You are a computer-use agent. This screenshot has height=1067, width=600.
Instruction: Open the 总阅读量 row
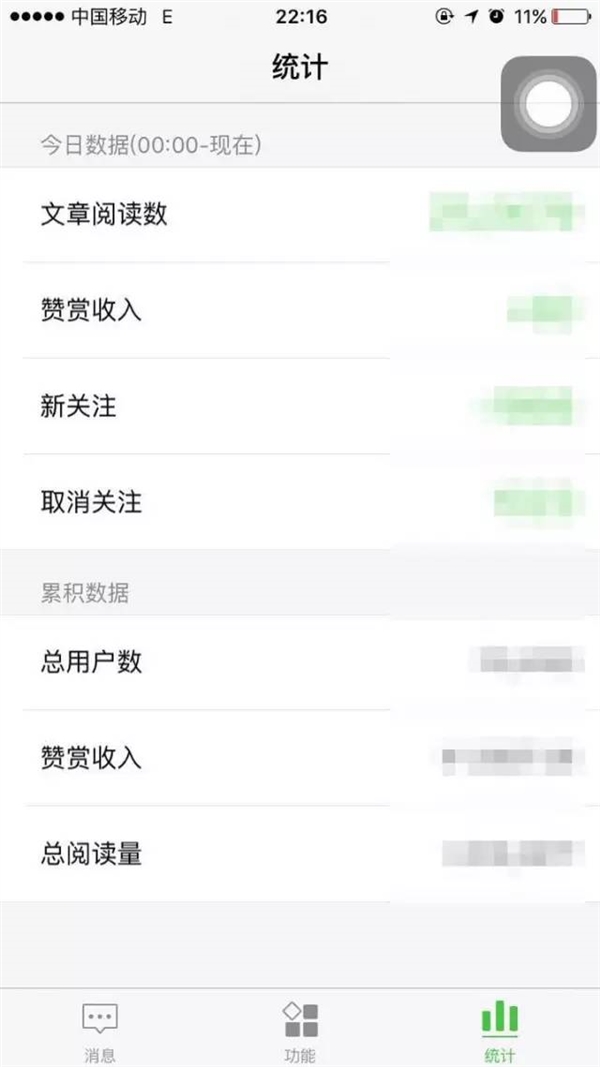click(300, 854)
